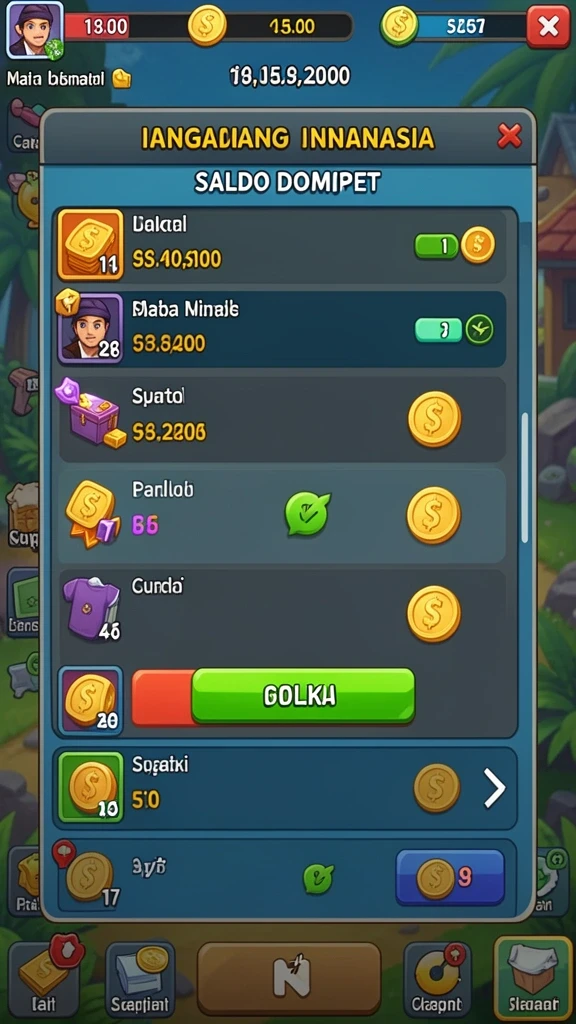Open the player avatar at top left
Screen dimensions: 576x1024
pos(35,30)
